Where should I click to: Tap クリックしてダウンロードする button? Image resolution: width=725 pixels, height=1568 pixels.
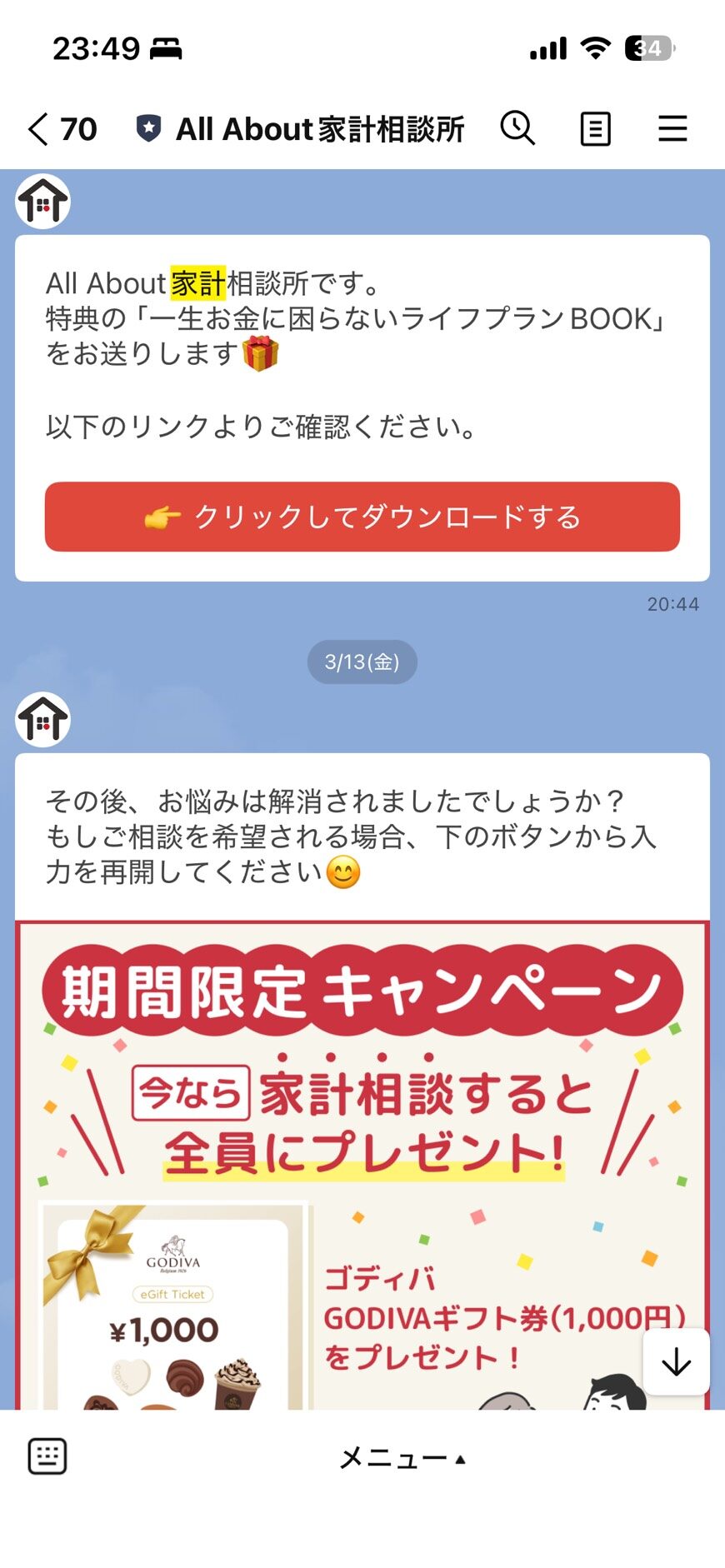pyautogui.click(x=362, y=517)
